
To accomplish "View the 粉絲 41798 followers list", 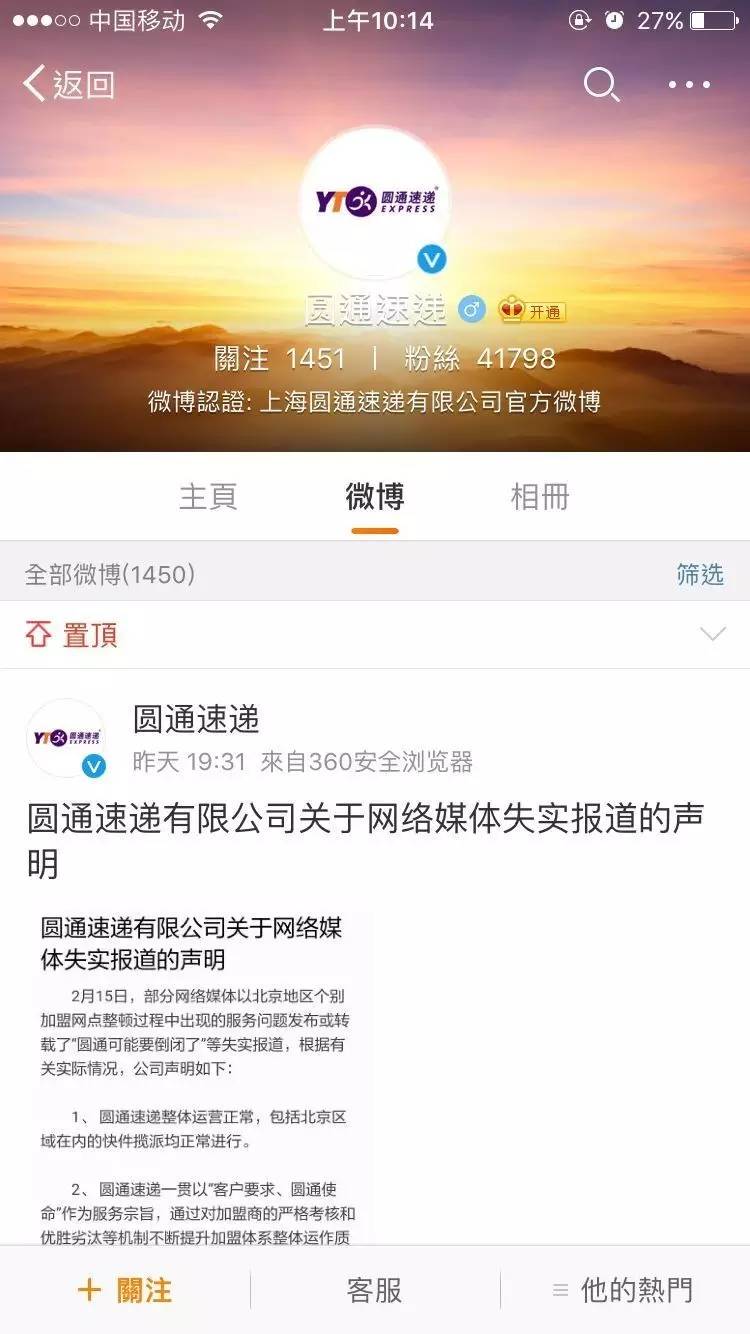I will pyautogui.click(x=480, y=358).
